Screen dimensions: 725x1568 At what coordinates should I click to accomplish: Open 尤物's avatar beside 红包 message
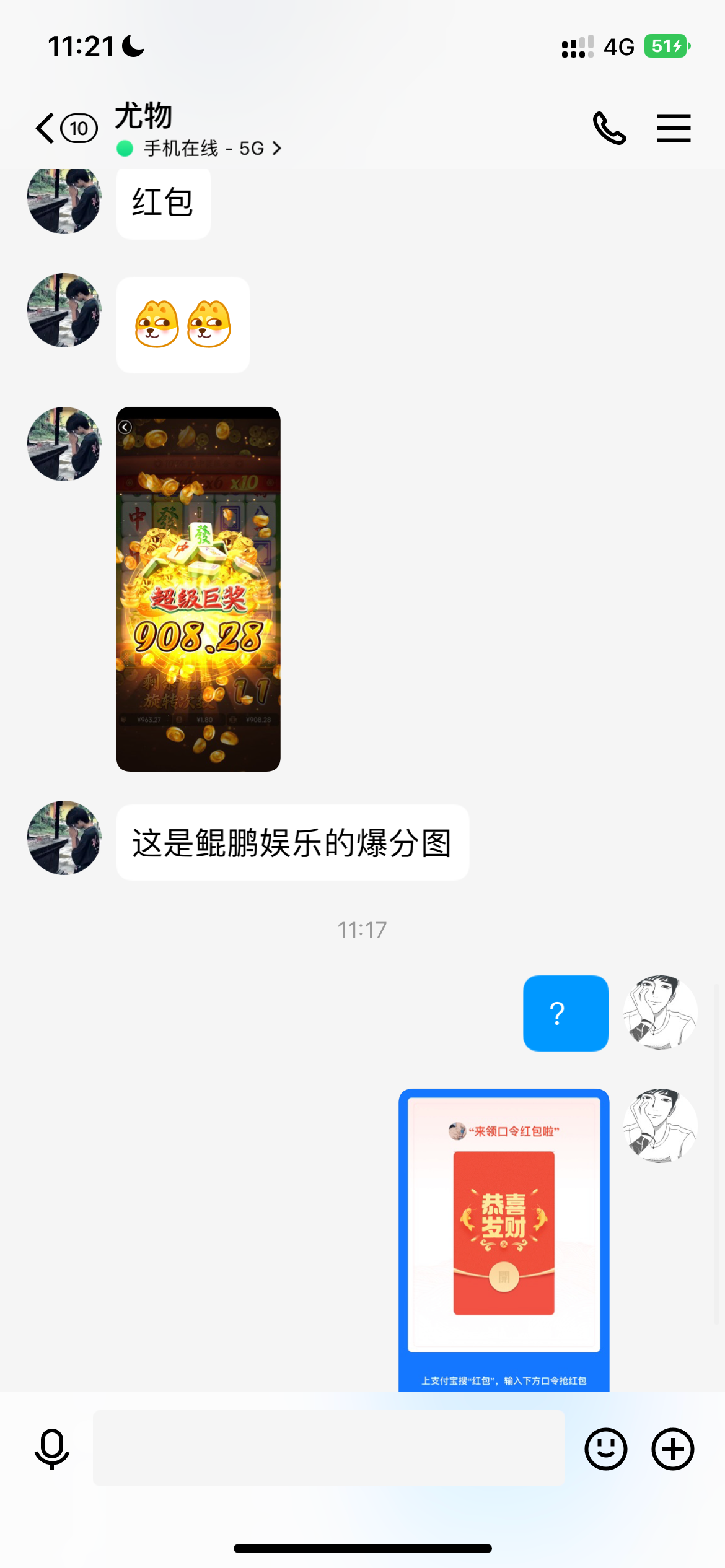click(x=64, y=199)
